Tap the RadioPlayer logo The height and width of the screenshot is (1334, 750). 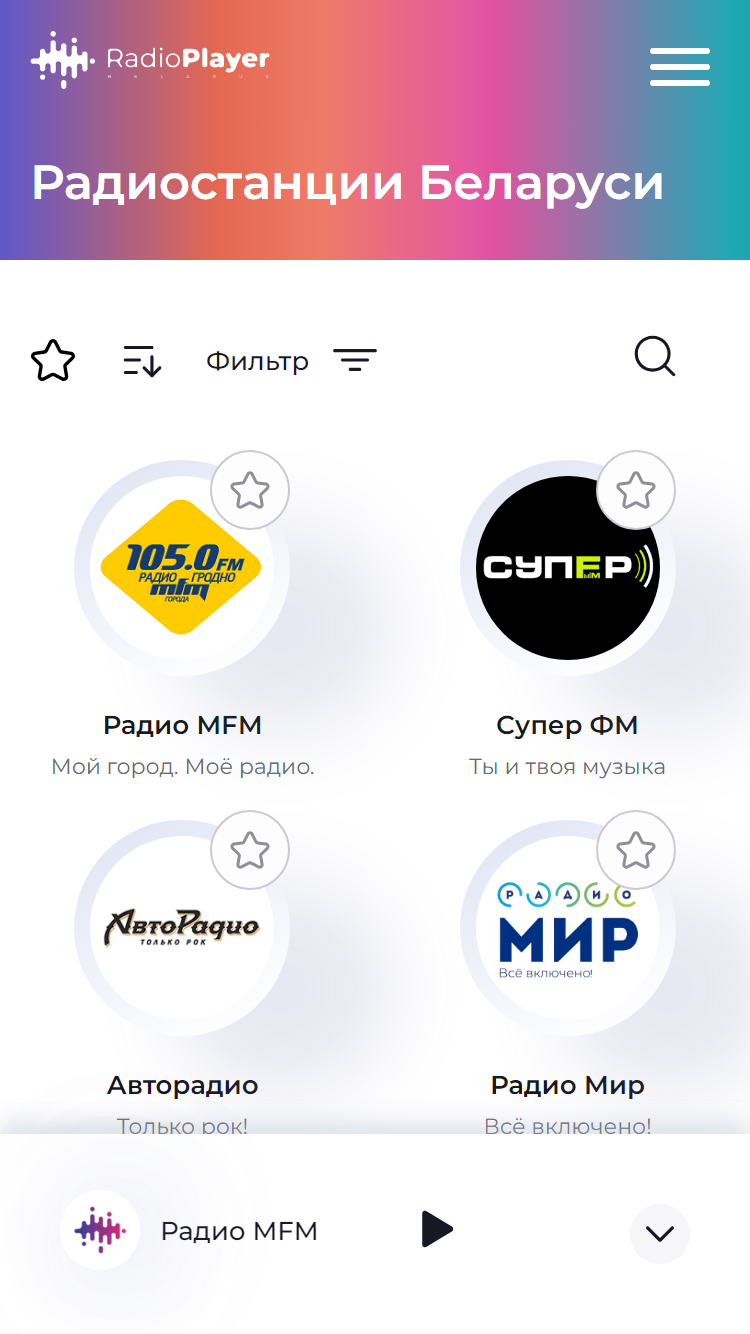coord(151,60)
